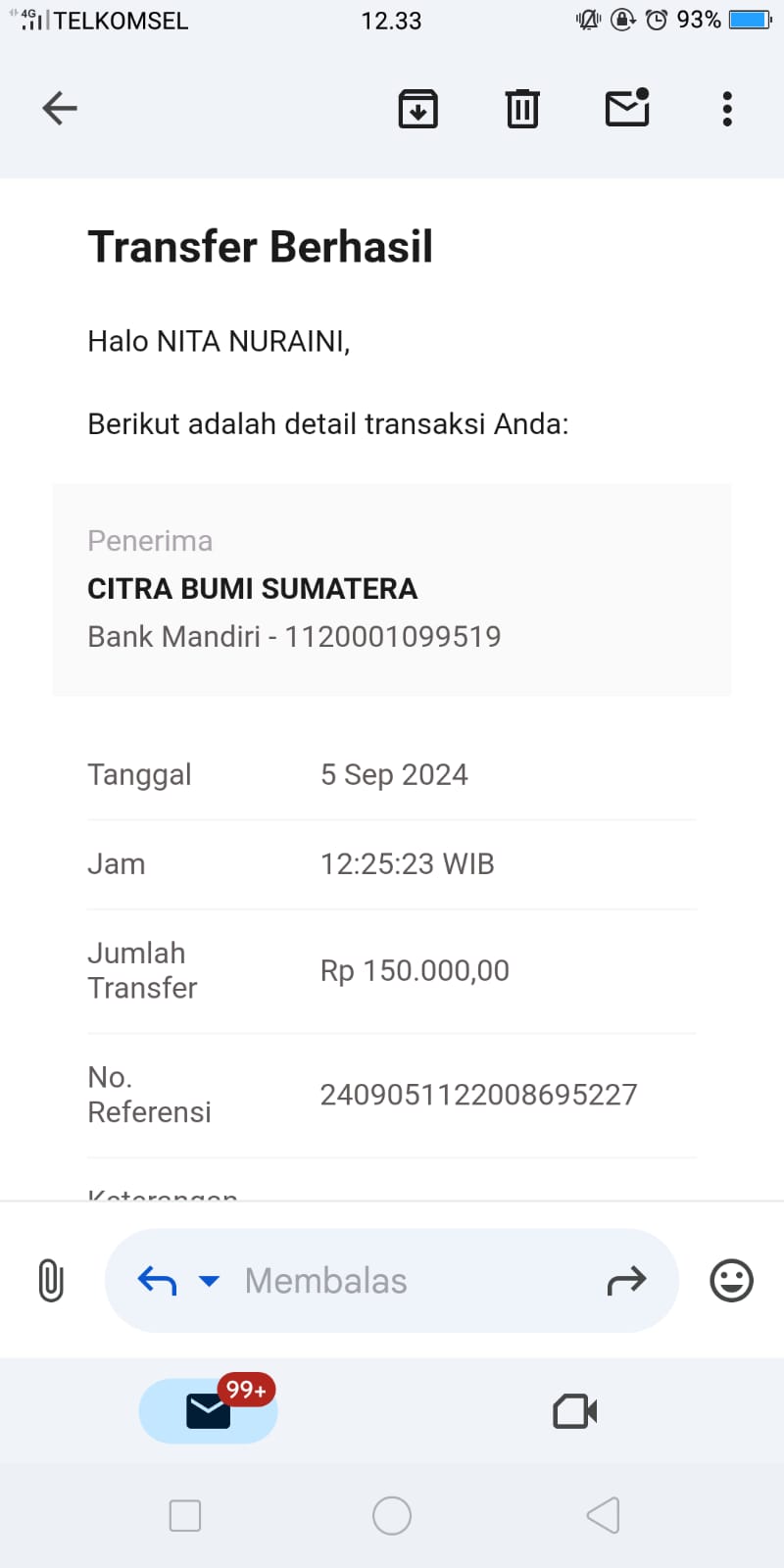This screenshot has width=784, height=1568.
Task: Go to the home screen
Action: pyautogui.click(x=392, y=1516)
